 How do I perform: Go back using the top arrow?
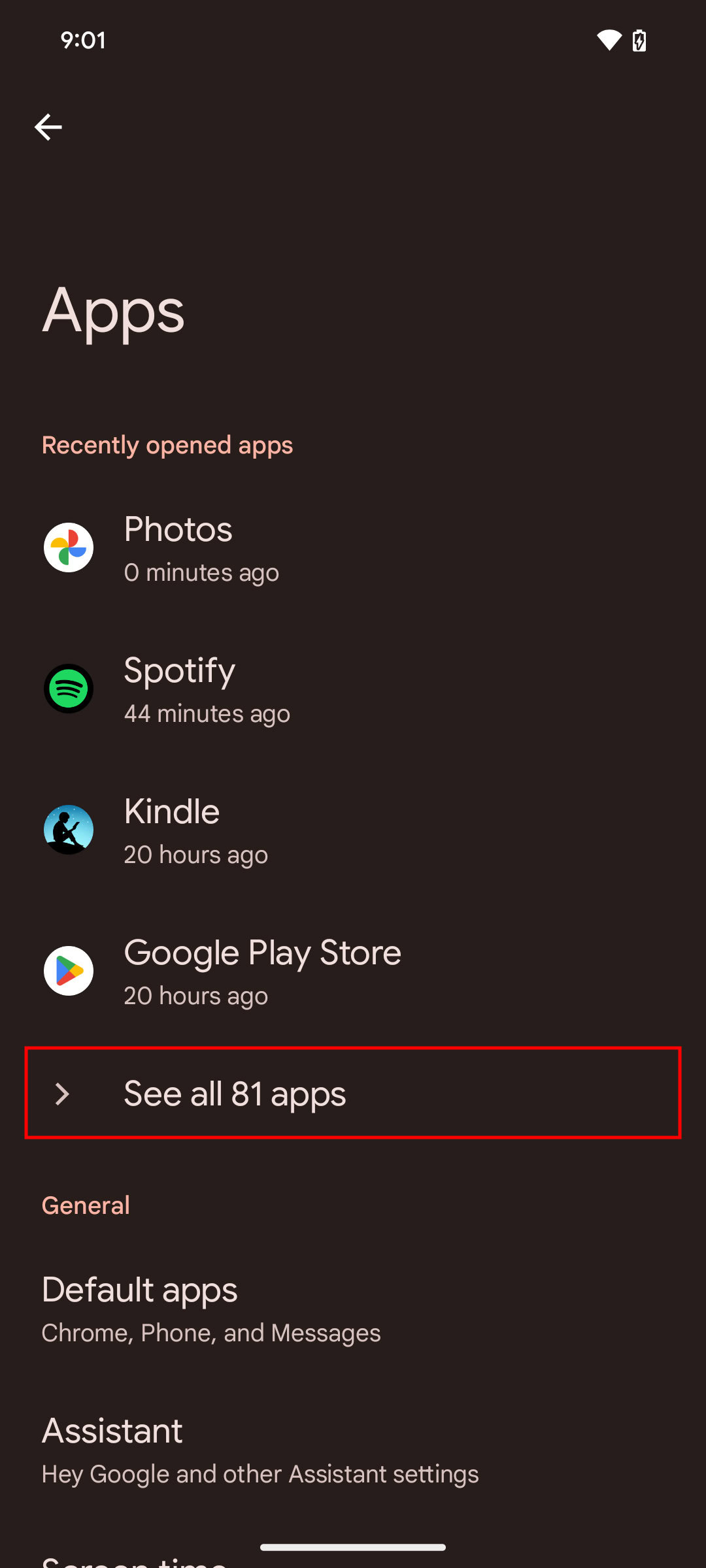(x=48, y=127)
